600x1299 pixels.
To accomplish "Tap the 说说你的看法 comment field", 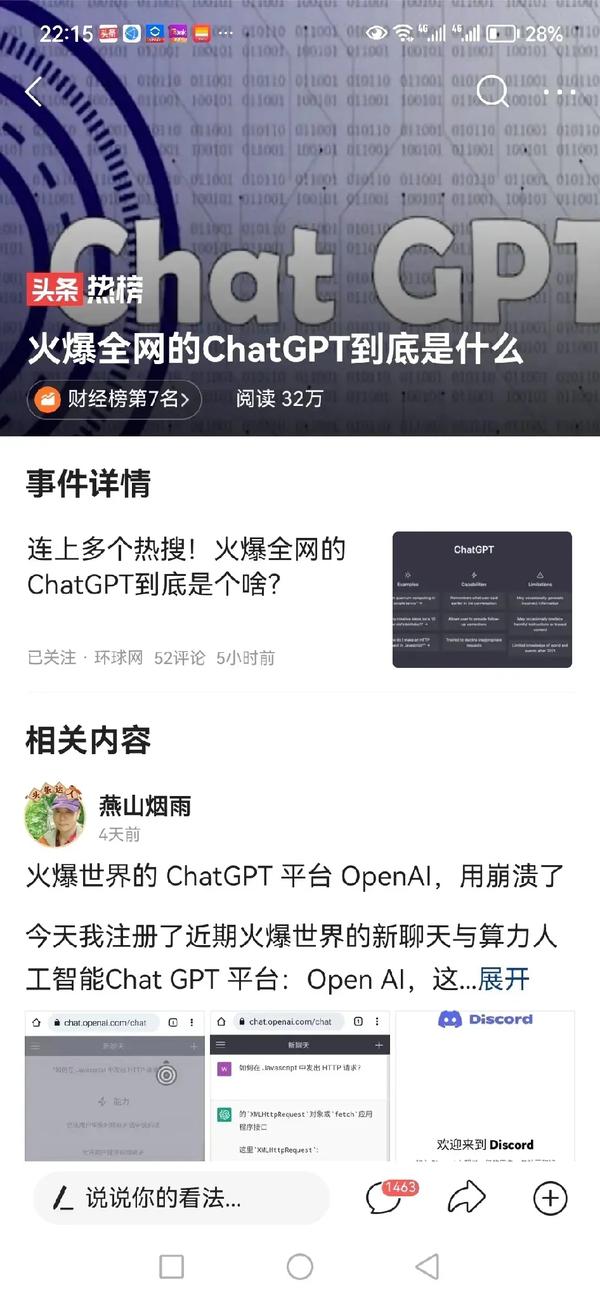I will (180, 1198).
